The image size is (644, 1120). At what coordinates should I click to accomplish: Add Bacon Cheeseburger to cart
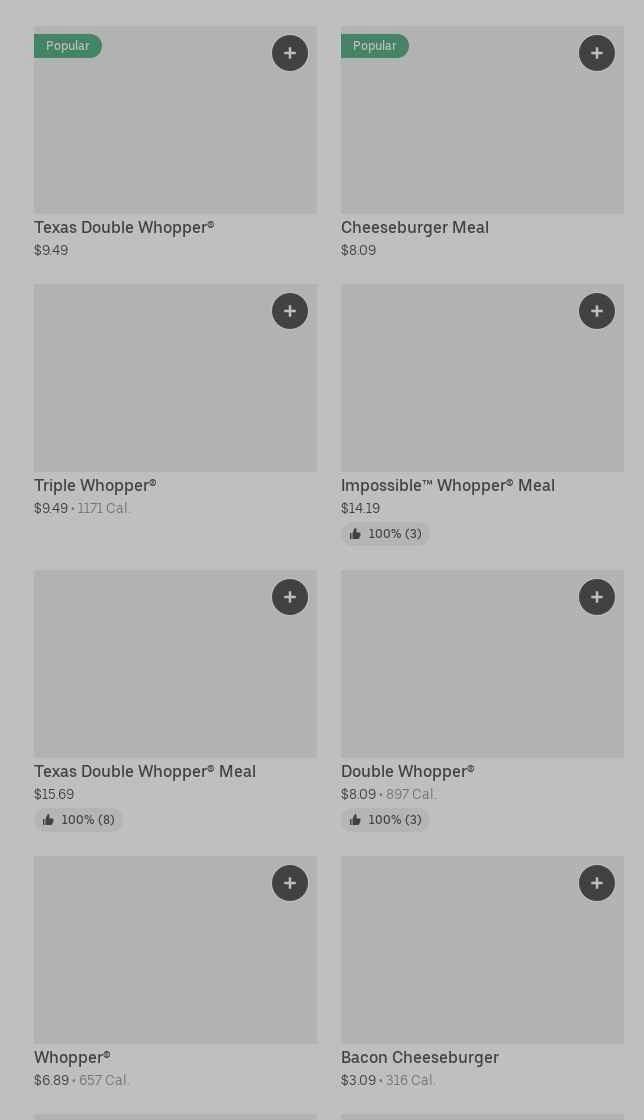coord(597,883)
